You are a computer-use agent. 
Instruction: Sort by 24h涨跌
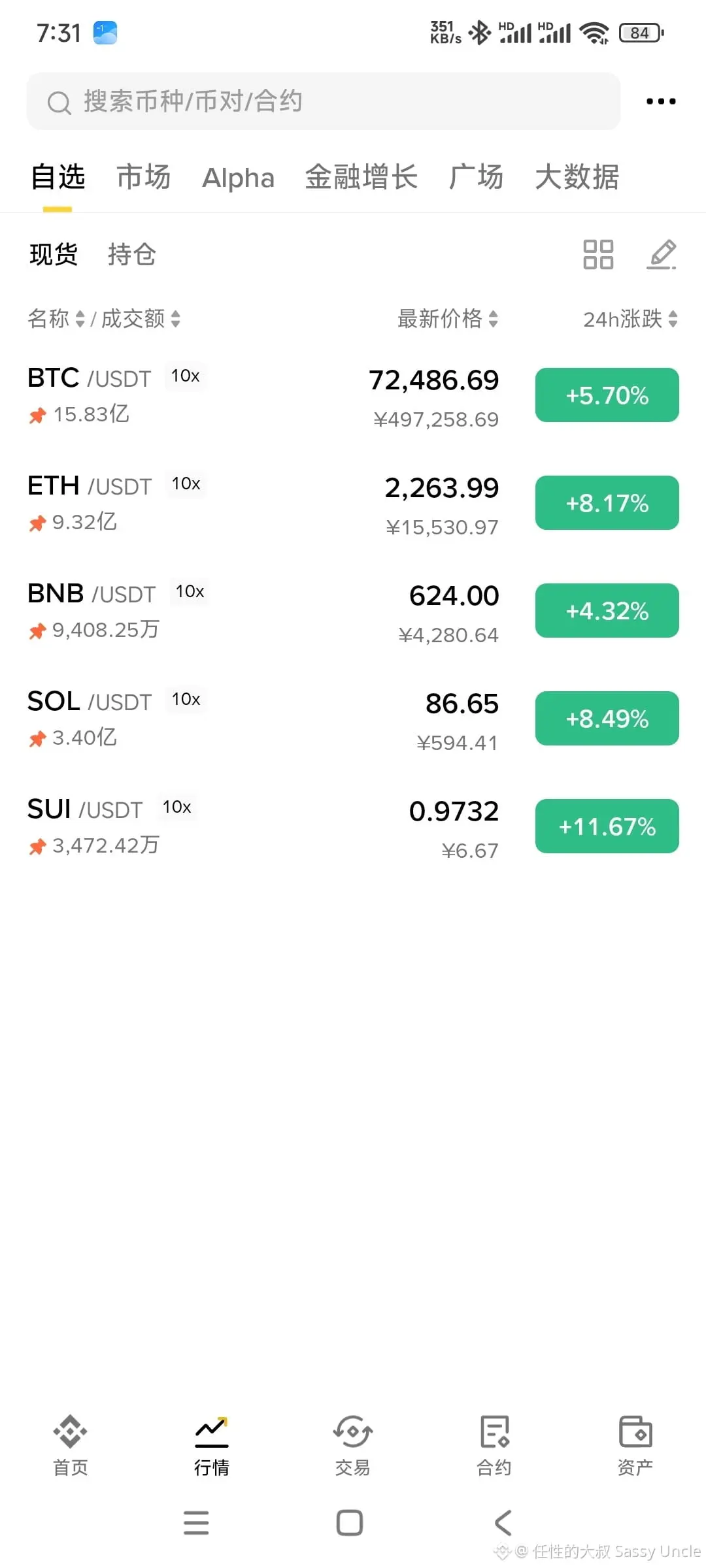[x=630, y=319]
